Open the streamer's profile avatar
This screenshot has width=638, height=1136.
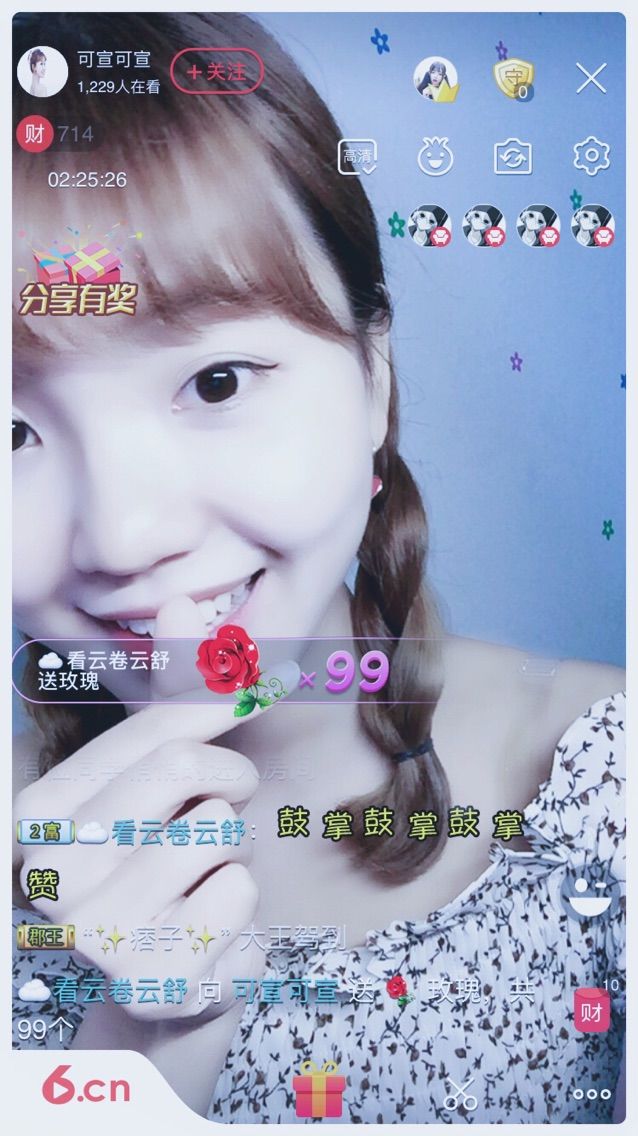[x=43, y=72]
